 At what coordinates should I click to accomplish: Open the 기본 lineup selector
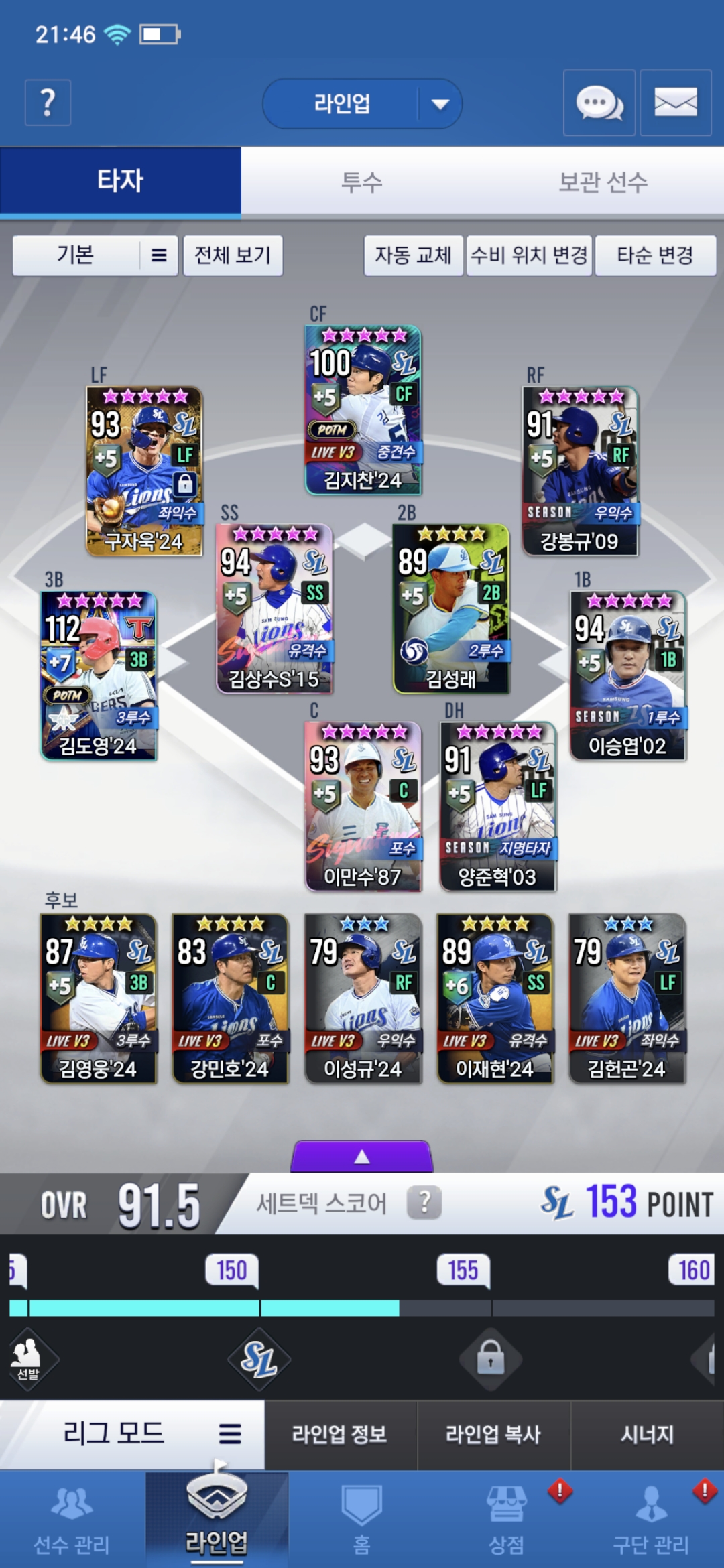point(95,255)
